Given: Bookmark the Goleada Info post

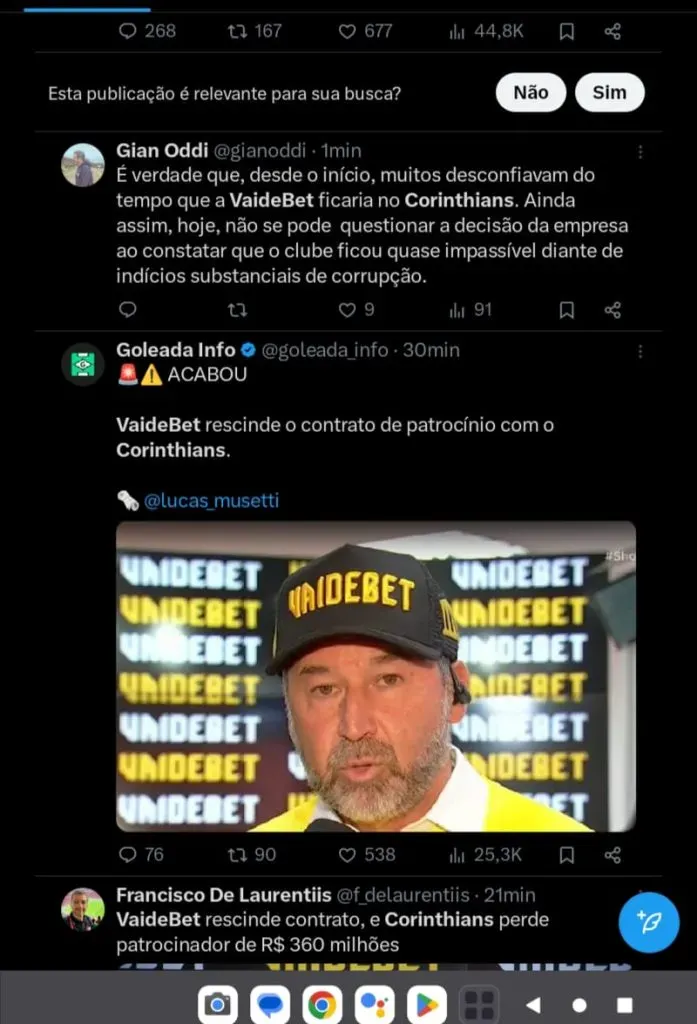Looking at the screenshot, I should pyautogui.click(x=566, y=855).
